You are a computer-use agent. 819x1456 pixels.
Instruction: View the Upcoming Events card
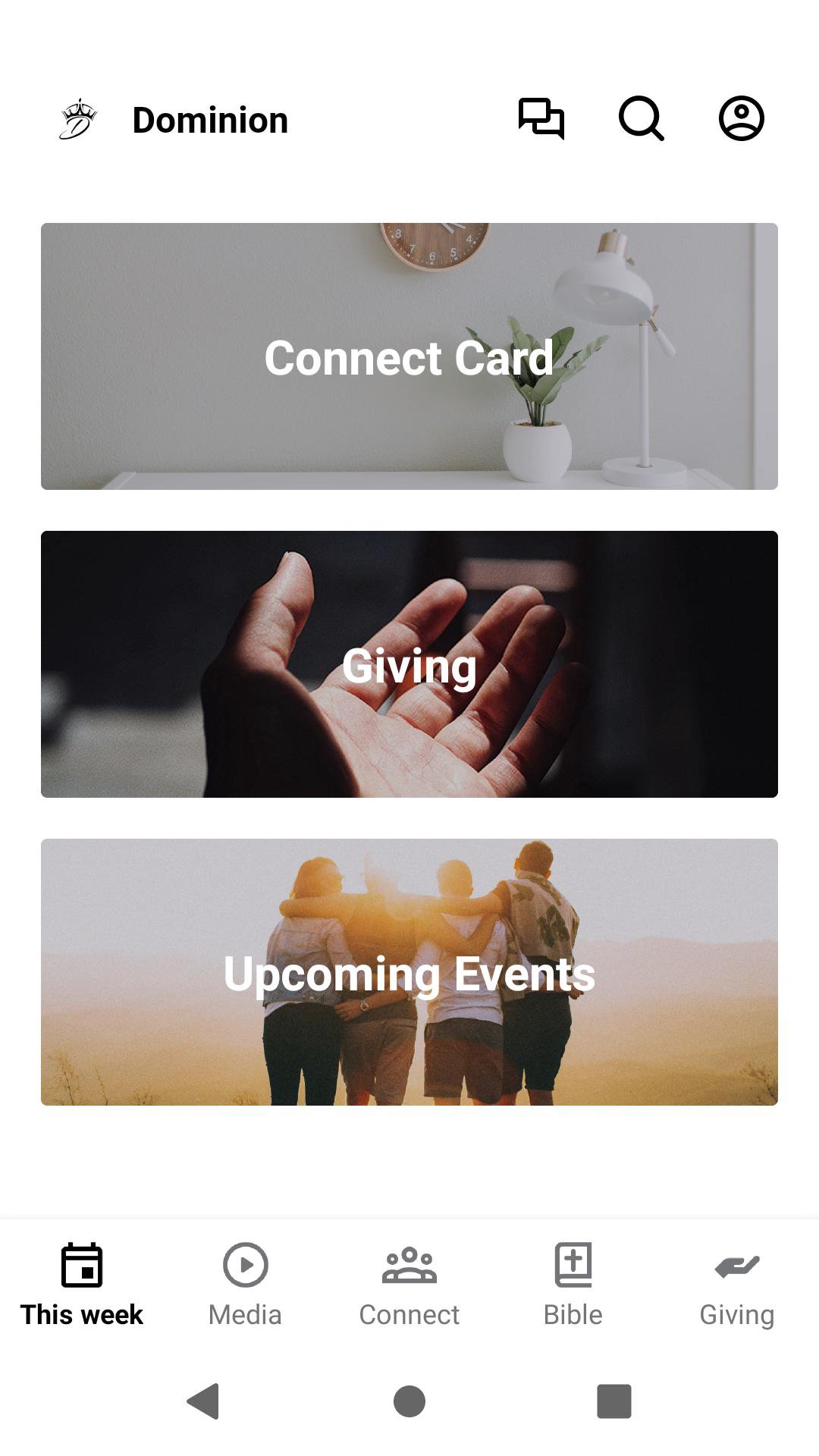point(409,972)
